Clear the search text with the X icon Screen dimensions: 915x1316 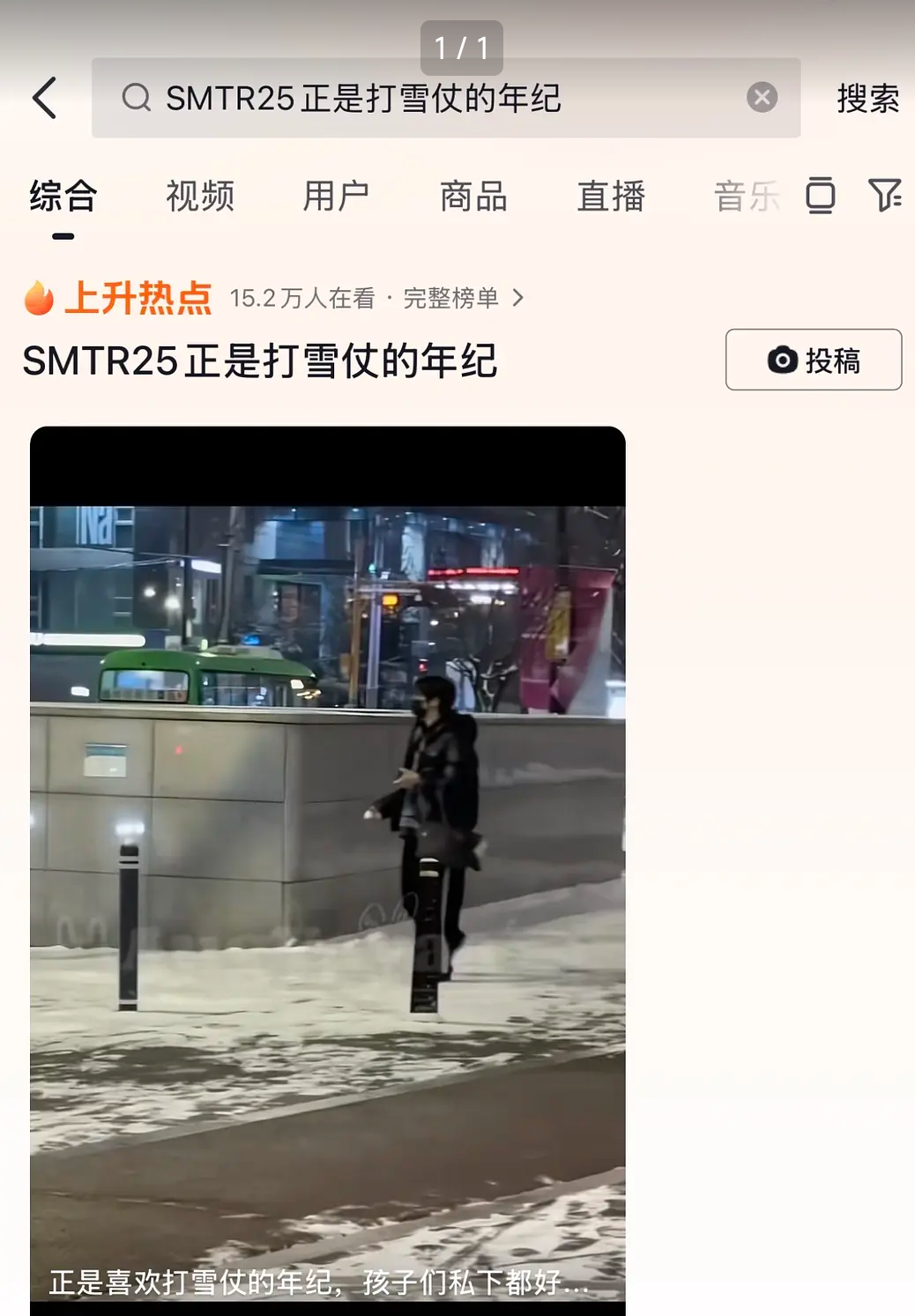(x=762, y=97)
